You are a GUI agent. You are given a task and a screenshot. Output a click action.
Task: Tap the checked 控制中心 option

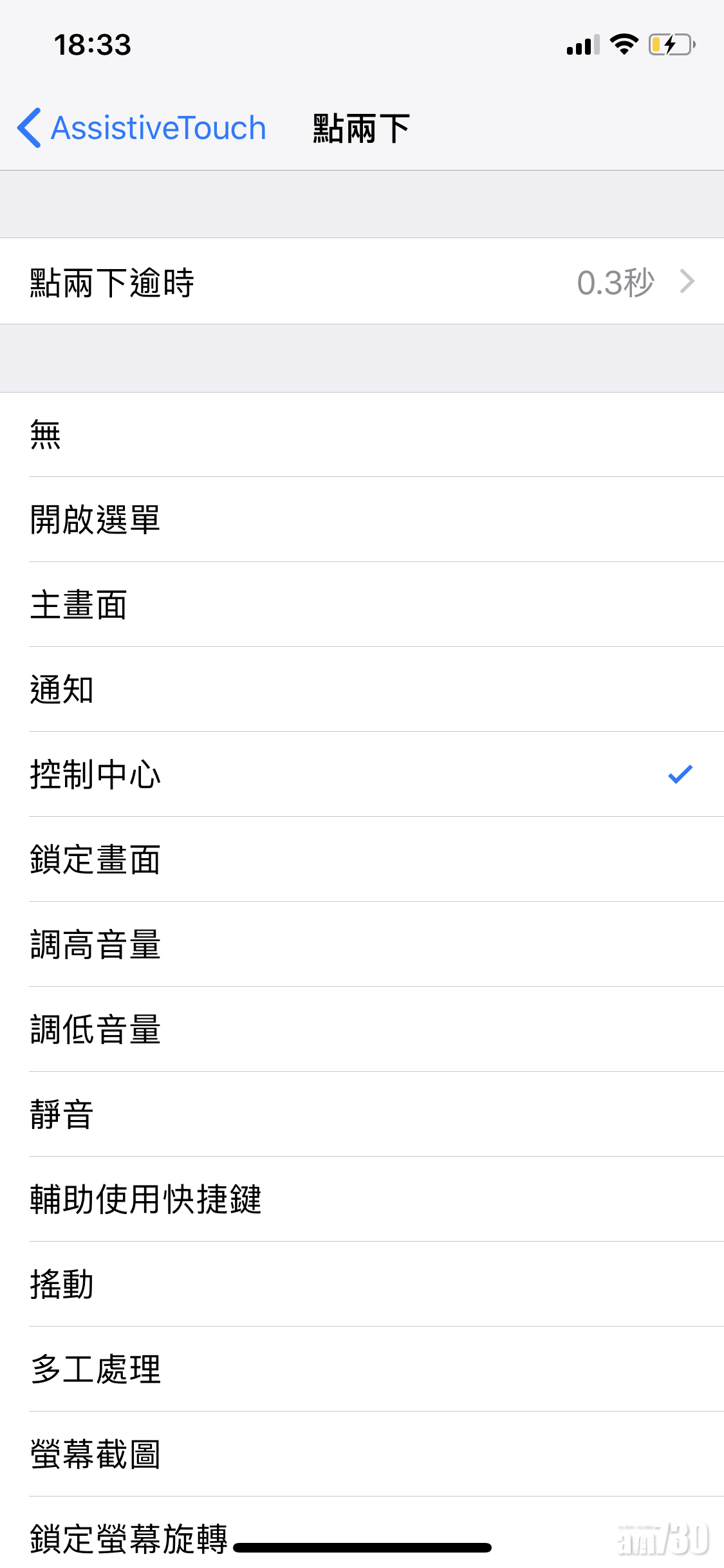(x=362, y=774)
